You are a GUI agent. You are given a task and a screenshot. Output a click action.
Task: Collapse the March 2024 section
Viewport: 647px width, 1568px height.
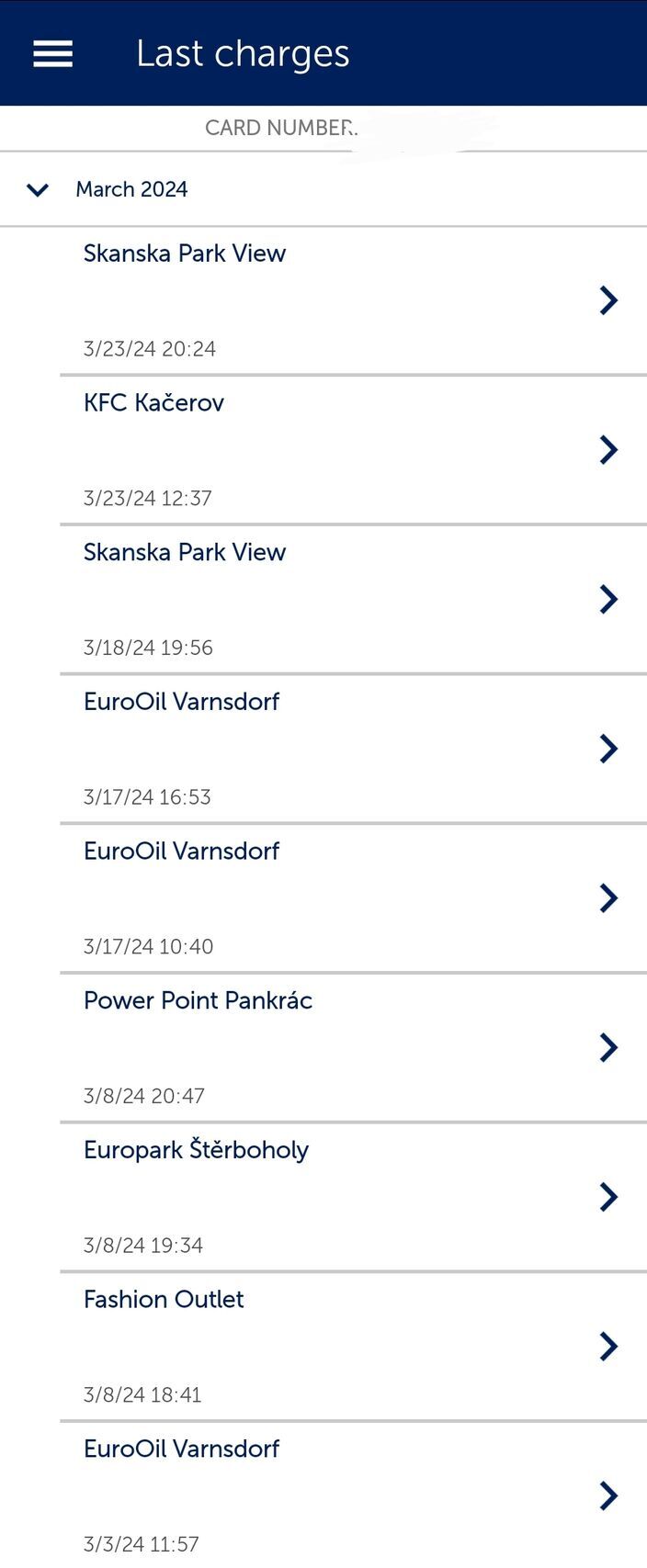(x=39, y=190)
